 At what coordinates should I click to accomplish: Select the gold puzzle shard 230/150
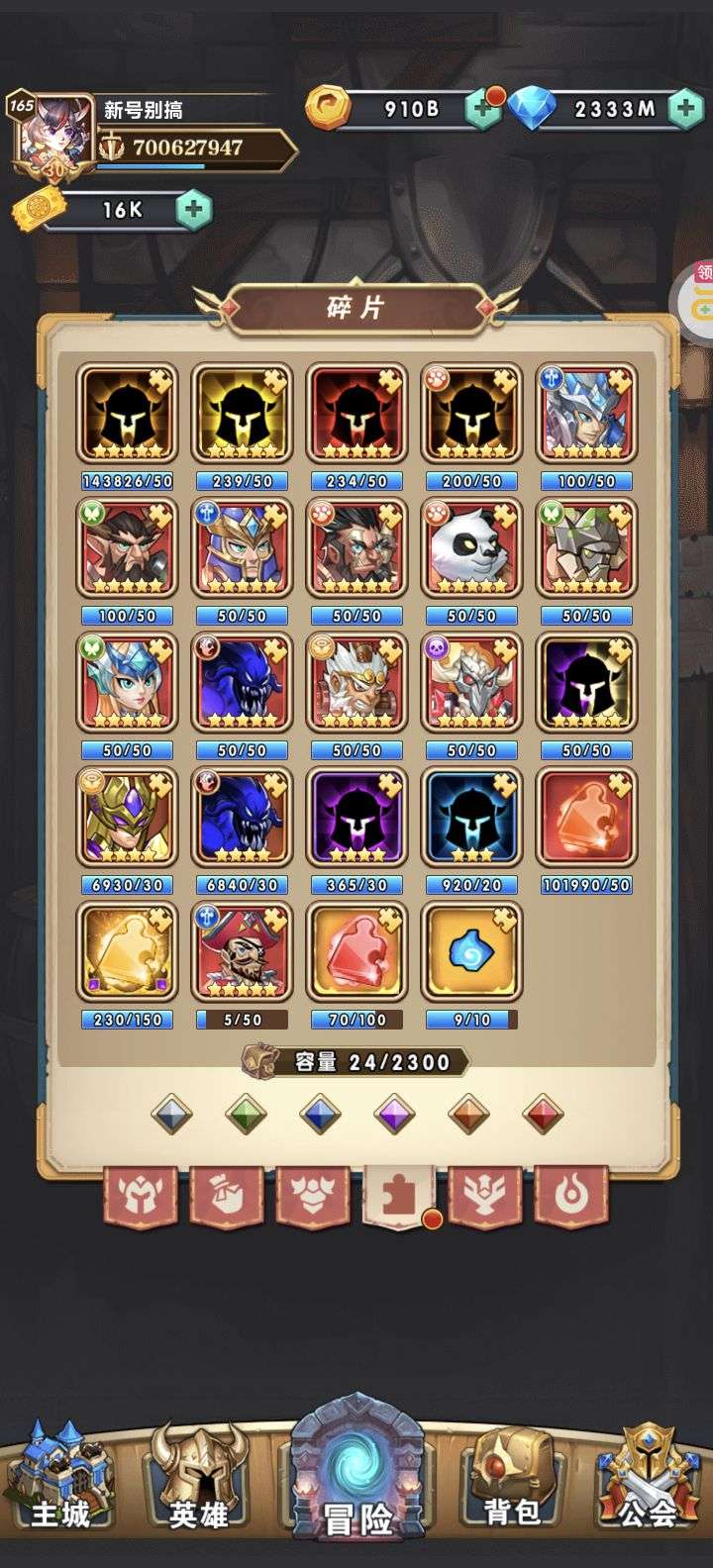(x=127, y=951)
